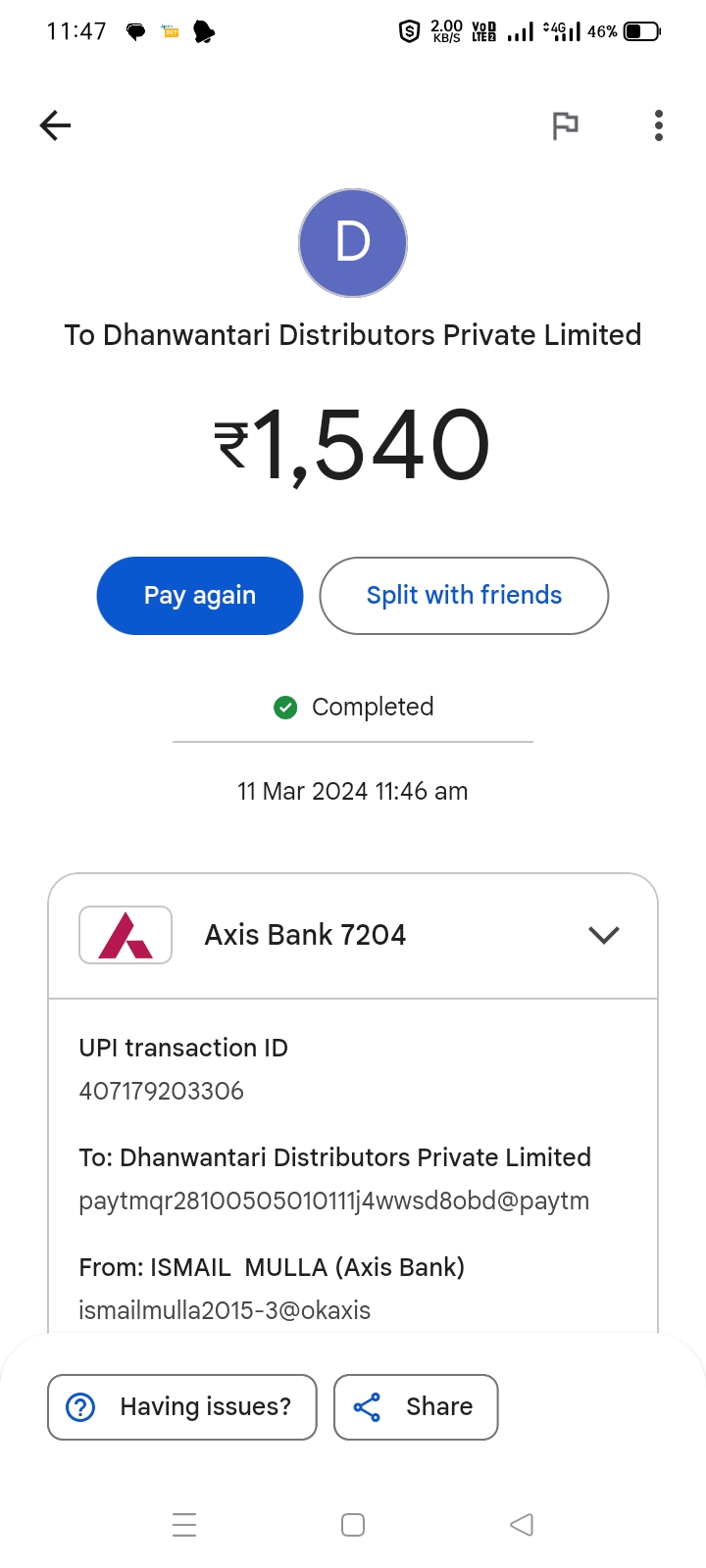Choose Split with friends
This screenshot has height=1568, width=706.
click(464, 596)
